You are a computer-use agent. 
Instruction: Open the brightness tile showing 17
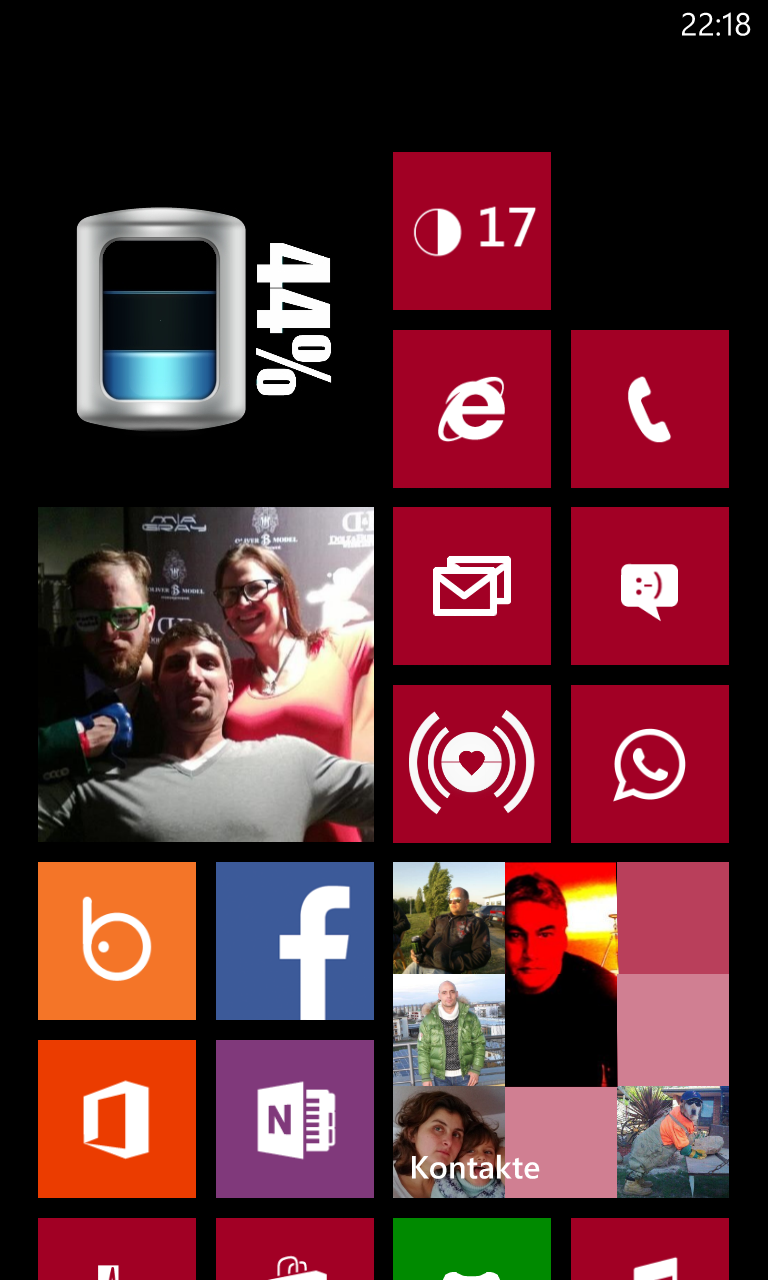pyautogui.click(x=472, y=231)
